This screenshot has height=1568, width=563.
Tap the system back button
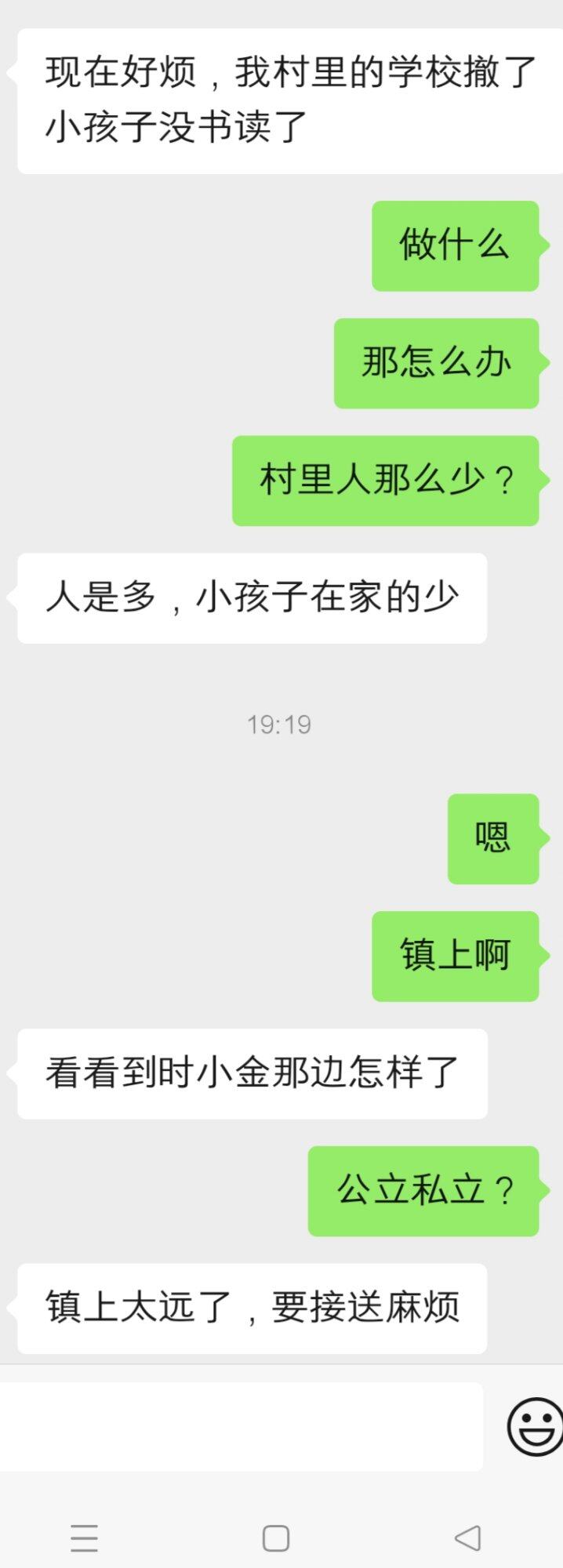(468, 1537)
